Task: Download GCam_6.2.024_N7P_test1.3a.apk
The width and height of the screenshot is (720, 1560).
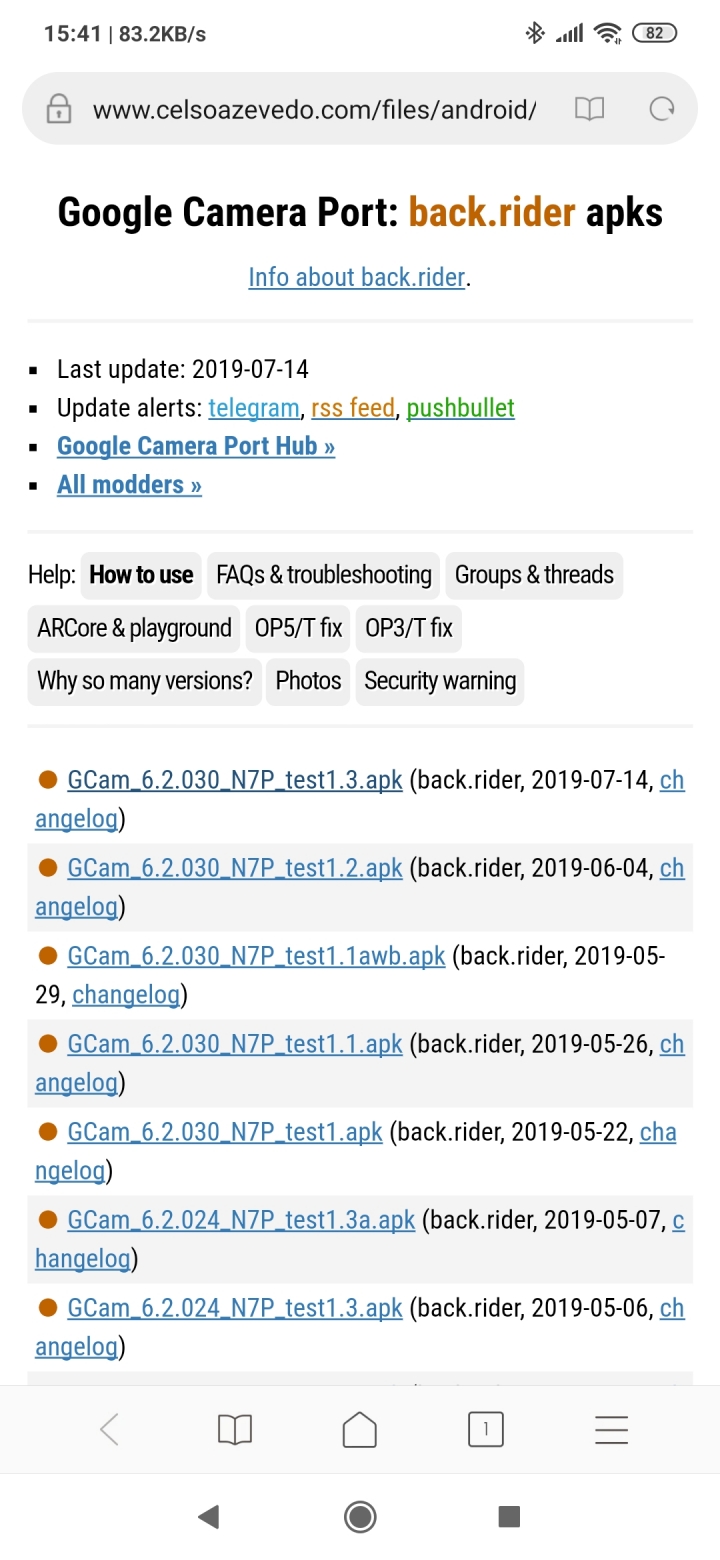Action: point(241,1221)
